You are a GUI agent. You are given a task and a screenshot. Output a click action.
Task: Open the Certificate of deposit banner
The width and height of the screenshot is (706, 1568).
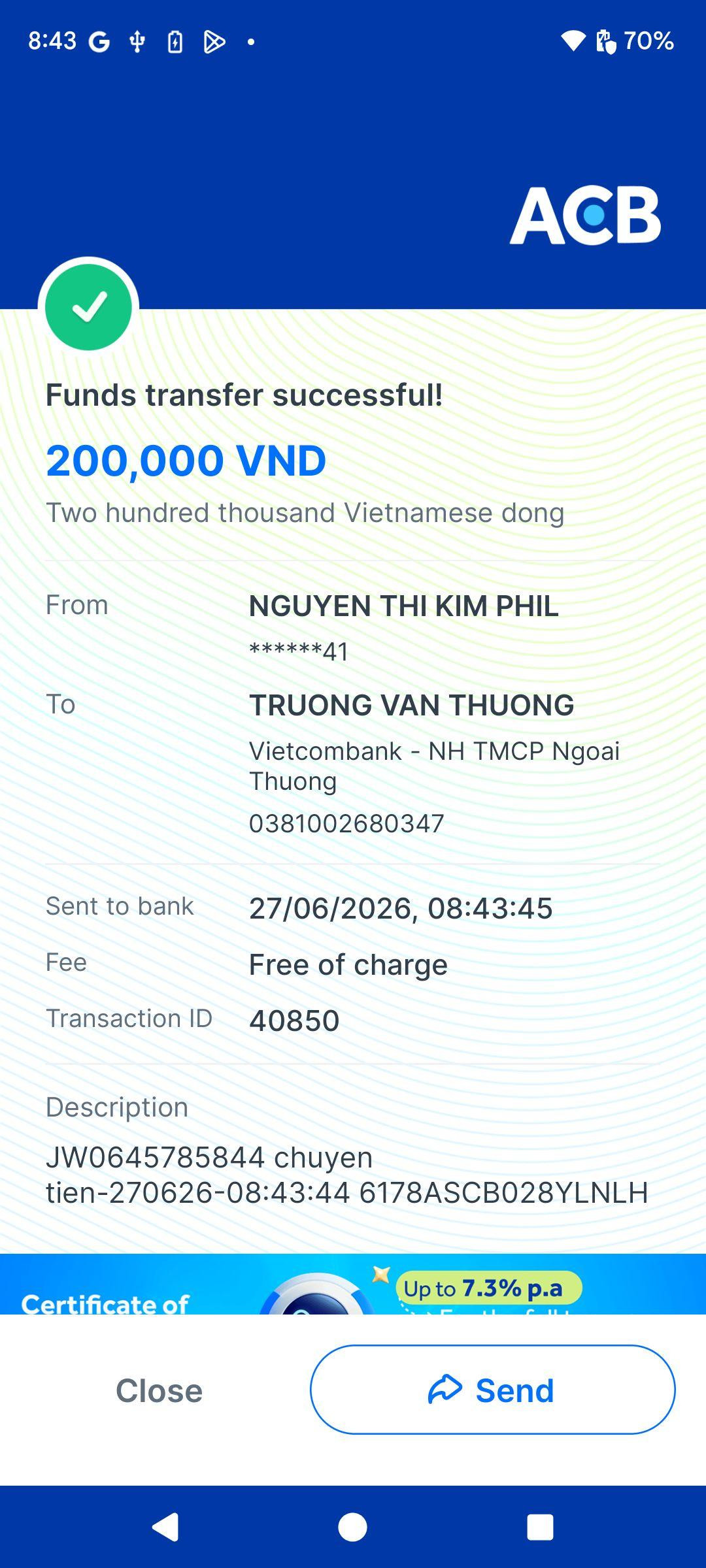(353, 1284)
